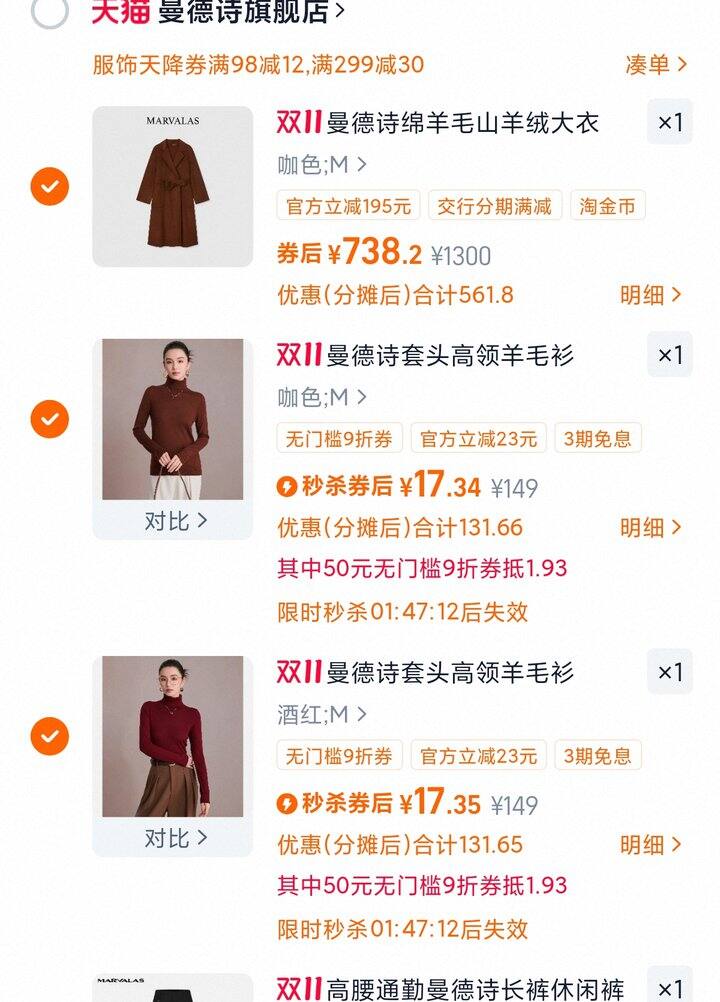720x1002 pixels.
Task: Change the 酒红;M size and color option
Action: point(322,714)
